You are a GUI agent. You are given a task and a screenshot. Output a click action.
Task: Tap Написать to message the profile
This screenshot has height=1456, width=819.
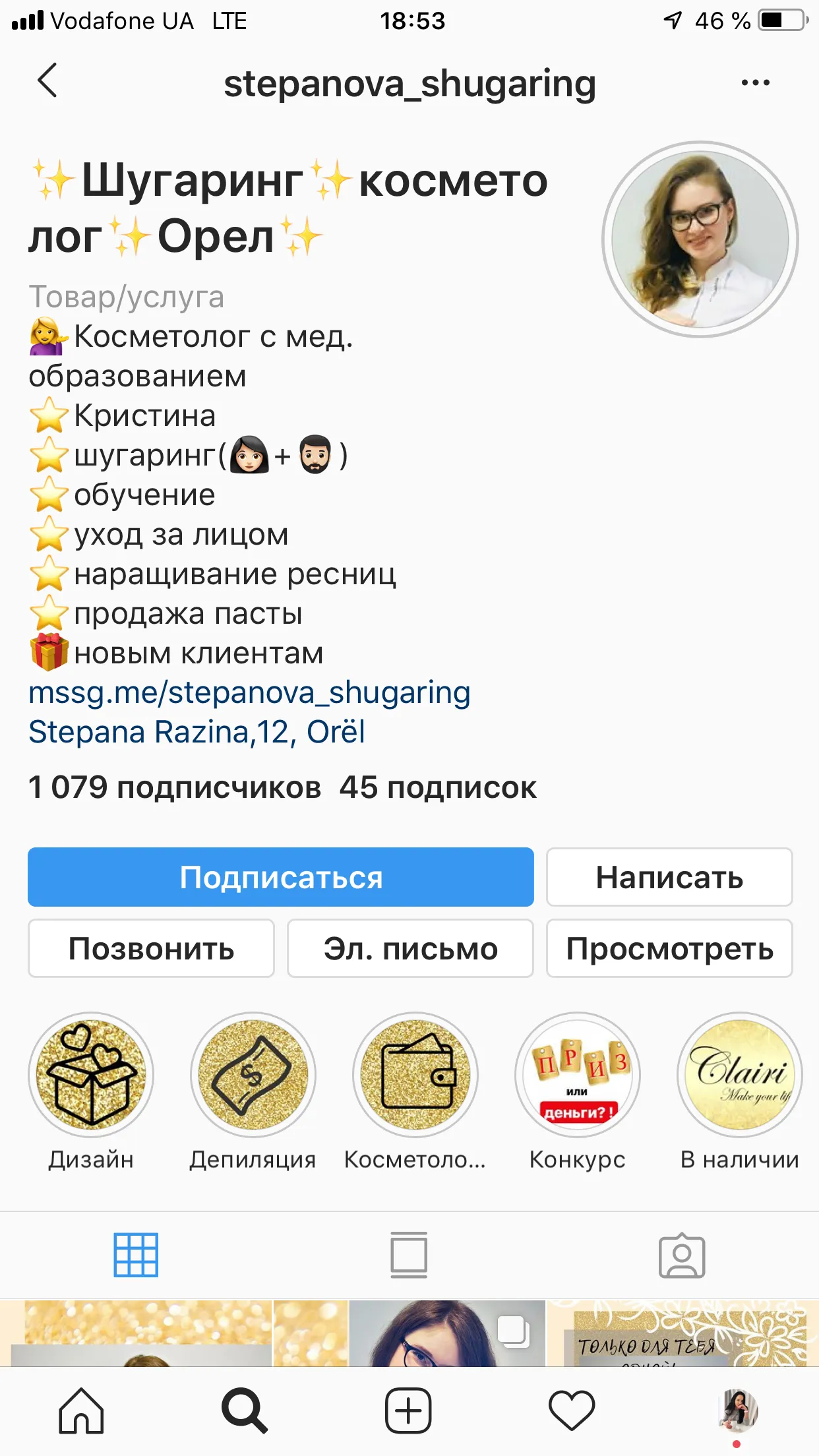pyautogui.click(x=669, y=877)
